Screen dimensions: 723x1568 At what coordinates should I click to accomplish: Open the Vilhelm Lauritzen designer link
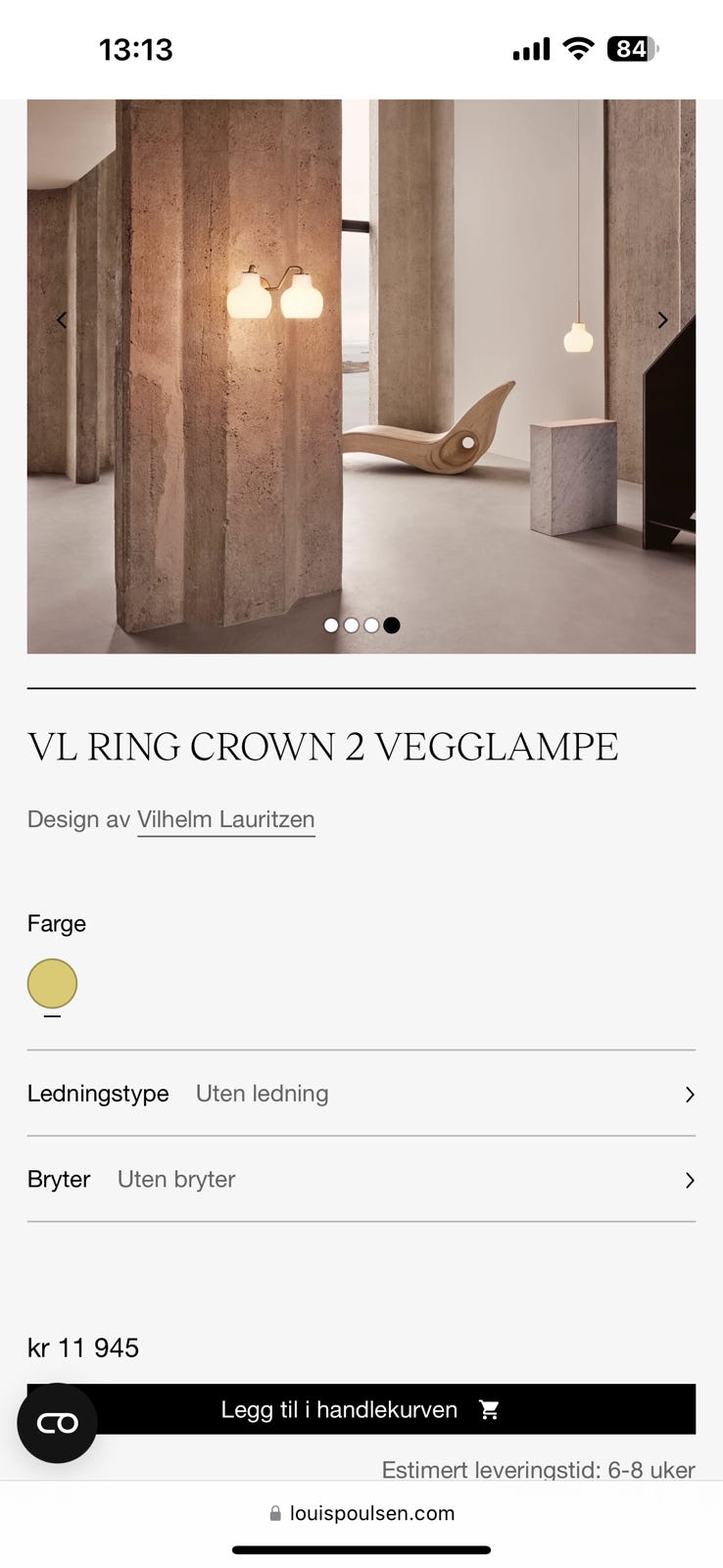pos(225,819)
